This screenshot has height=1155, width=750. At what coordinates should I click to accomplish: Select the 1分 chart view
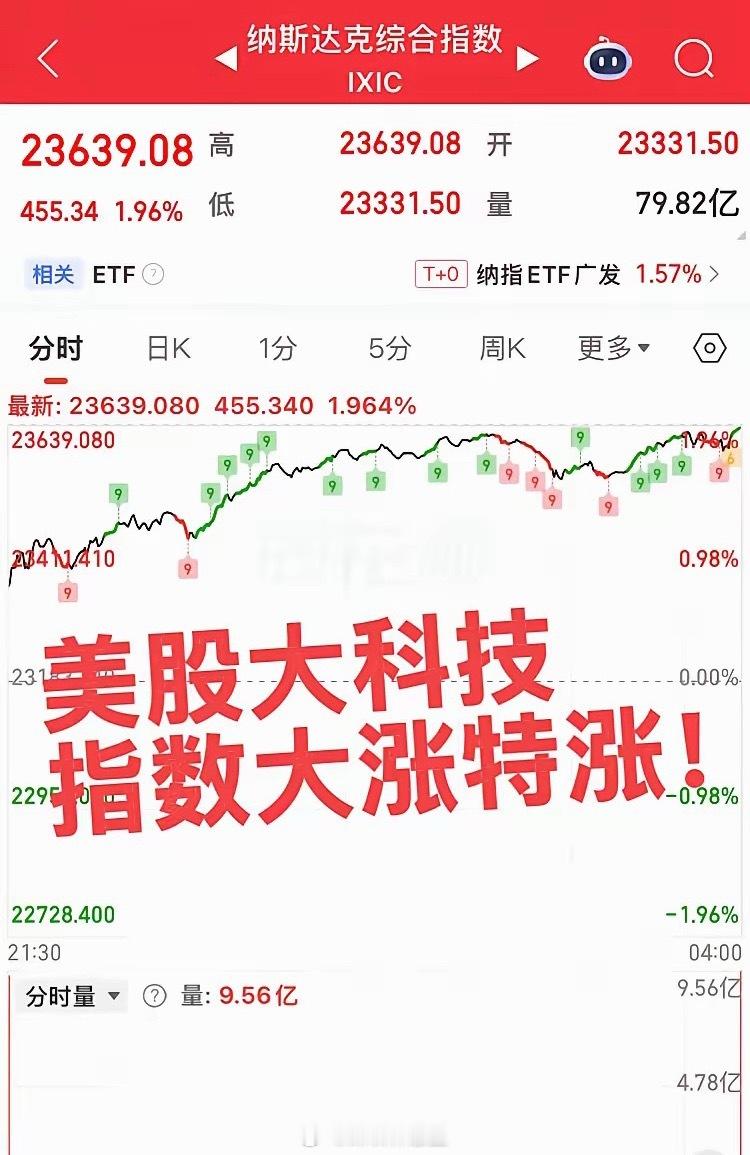click(277, 348)
